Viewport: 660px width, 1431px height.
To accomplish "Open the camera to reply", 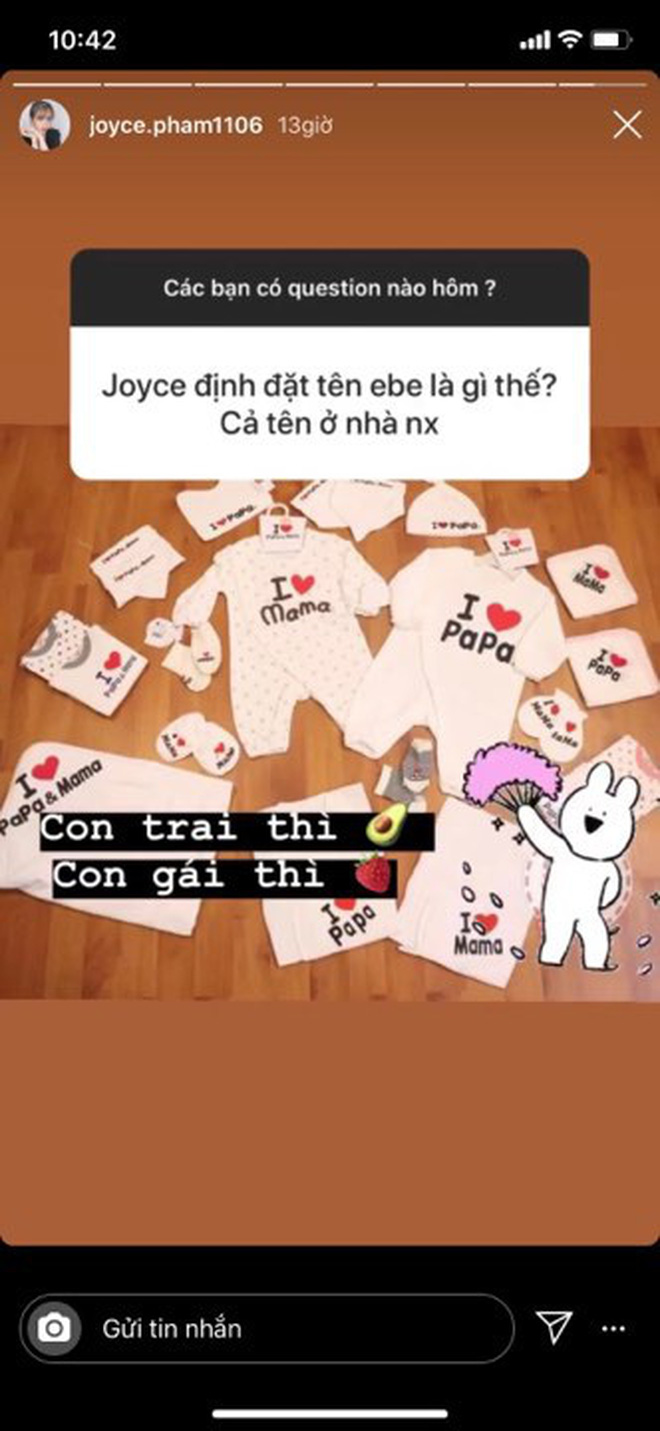I will tap(55, 1328).
